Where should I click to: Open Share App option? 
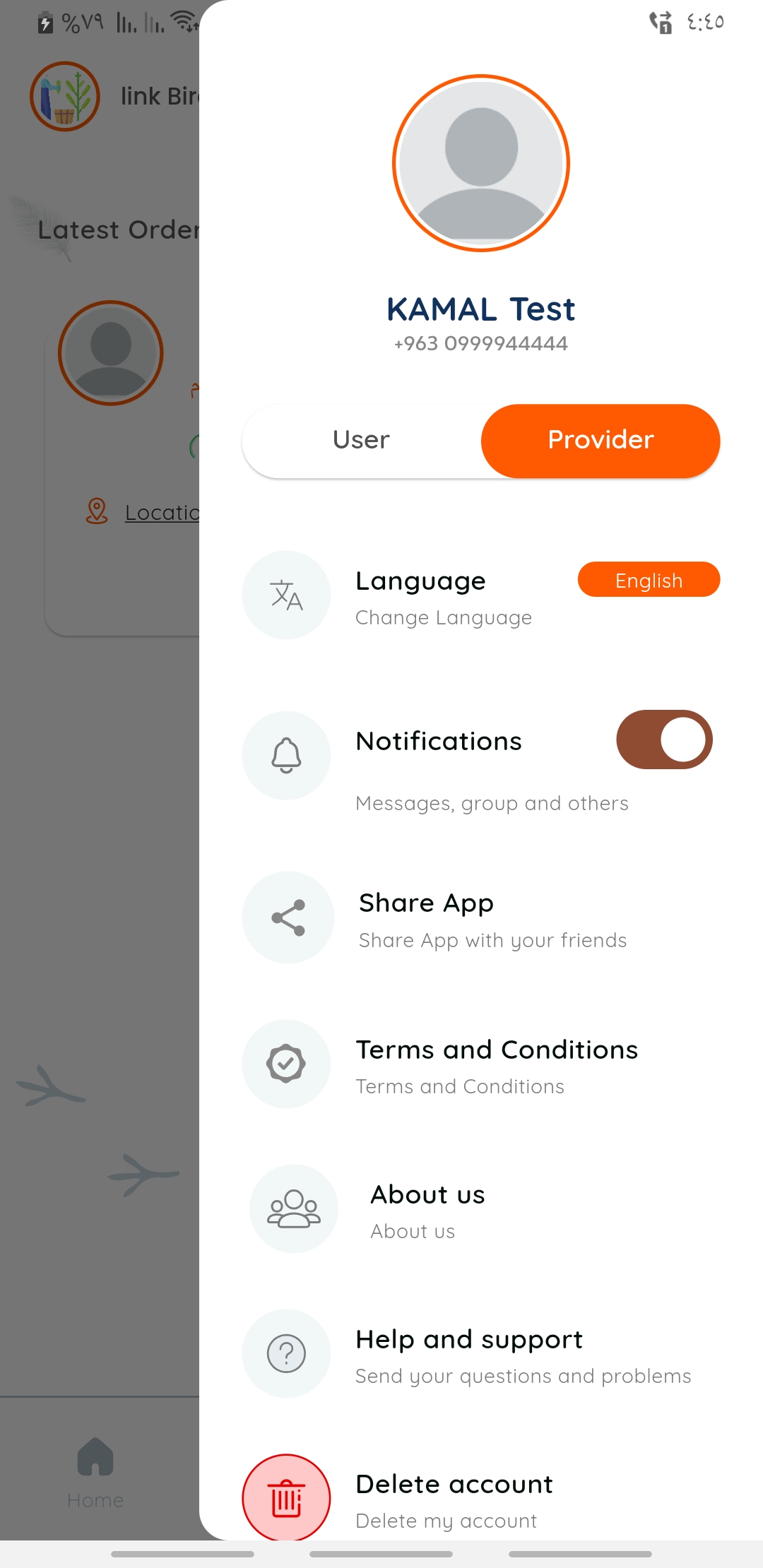click(x=480, y=917)
